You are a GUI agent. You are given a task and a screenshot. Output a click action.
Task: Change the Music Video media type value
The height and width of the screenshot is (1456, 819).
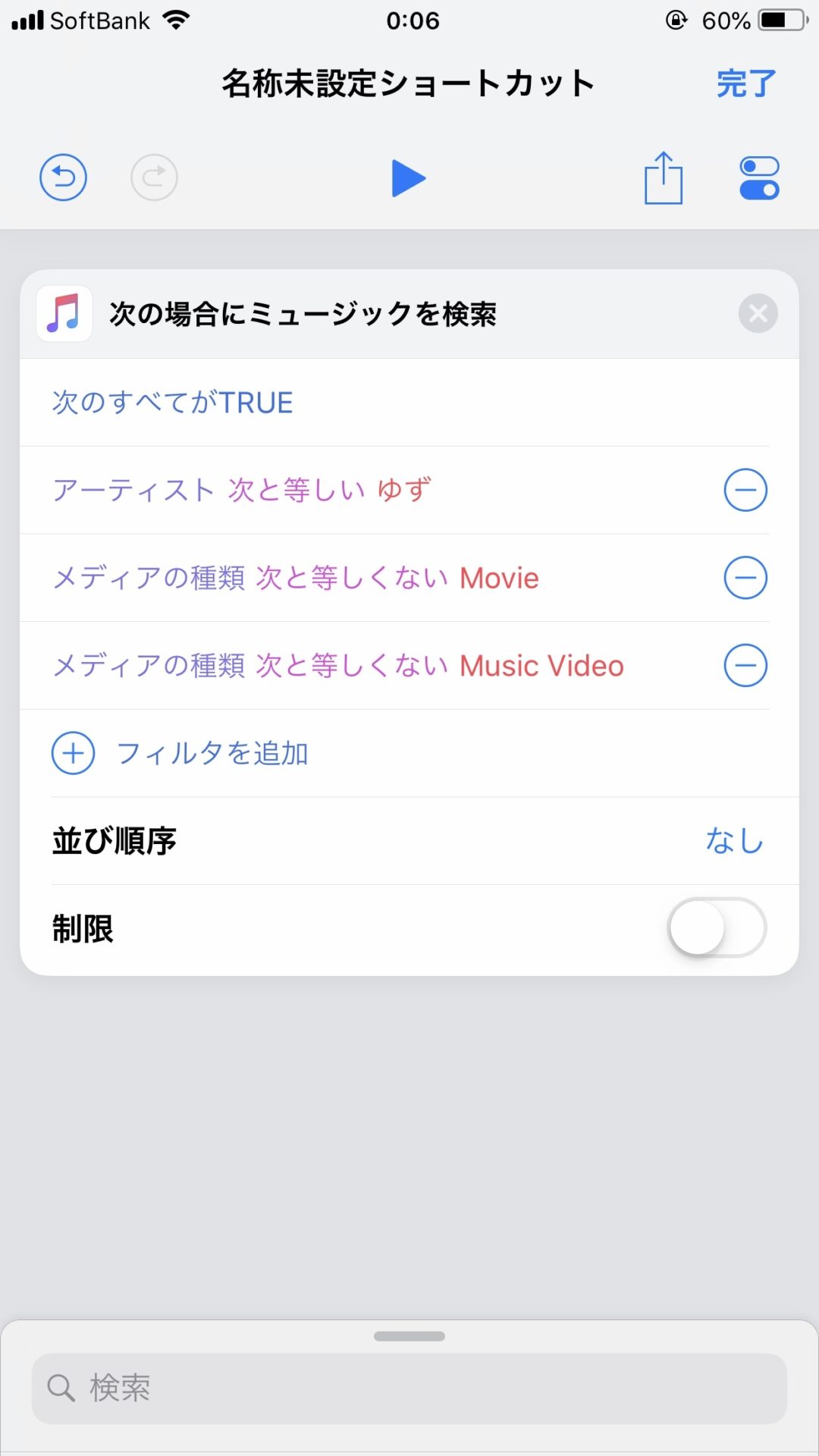click(541, 666)
